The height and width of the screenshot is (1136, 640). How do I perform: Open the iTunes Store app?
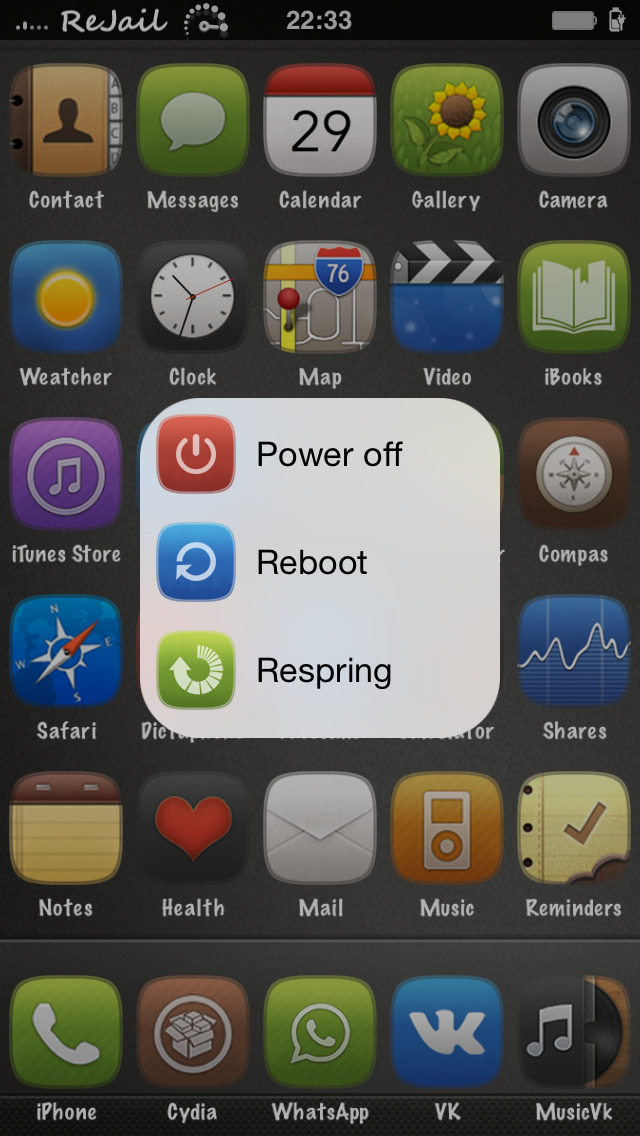click(66, 475)
